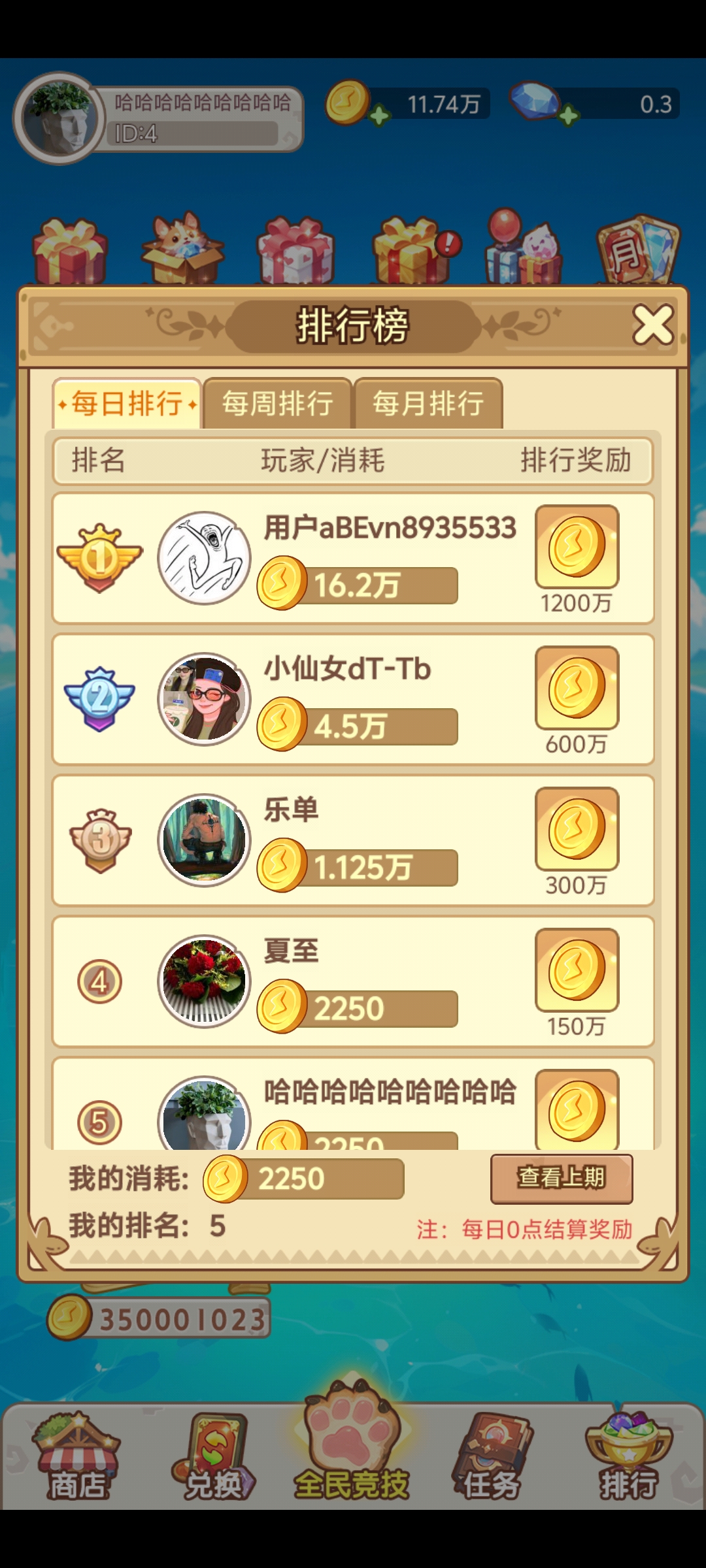Viewport: 706px width, 1568px height.
Task: Add diamonds with the plus icon
Action: [x=569, y=116]
